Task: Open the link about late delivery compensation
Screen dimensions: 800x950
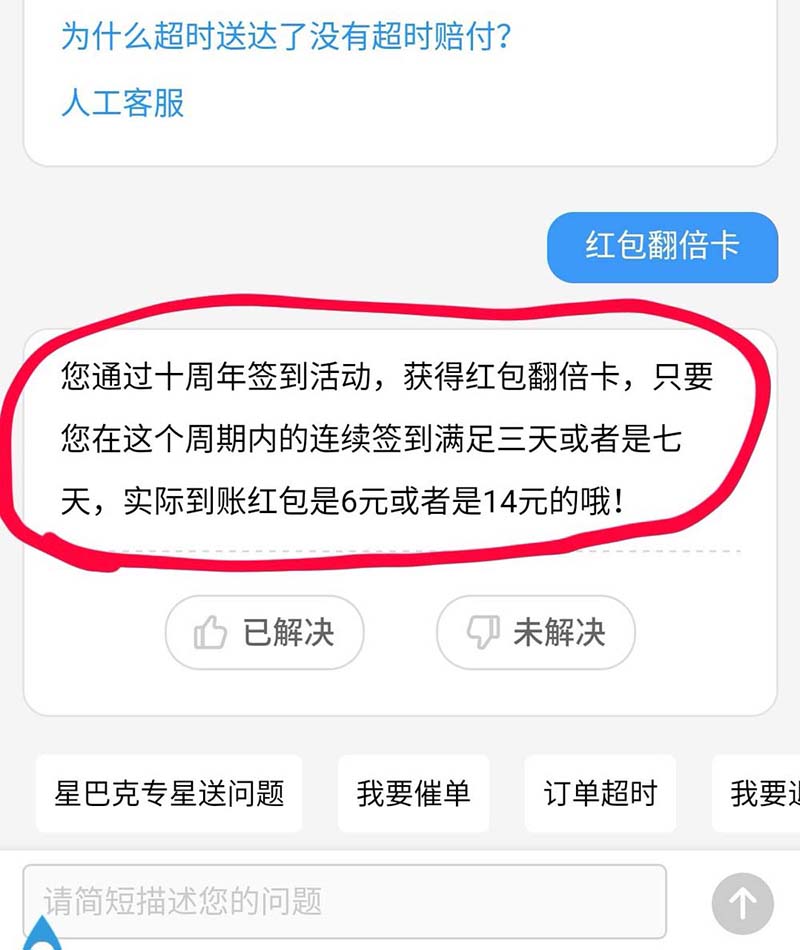Action: (286, 39)
